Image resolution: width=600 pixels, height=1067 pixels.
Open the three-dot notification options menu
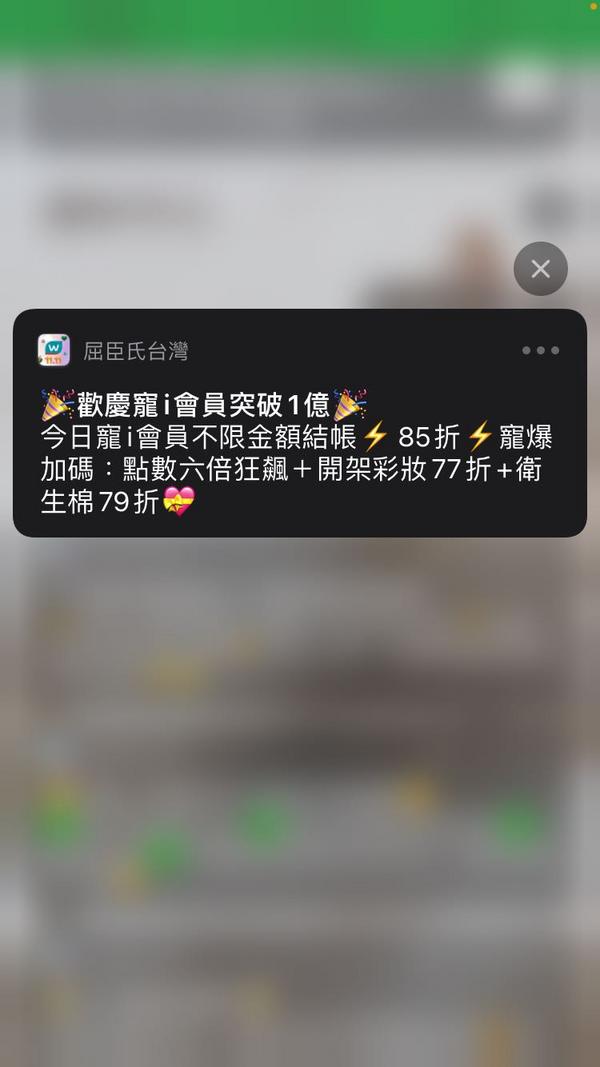coord(540,351)
